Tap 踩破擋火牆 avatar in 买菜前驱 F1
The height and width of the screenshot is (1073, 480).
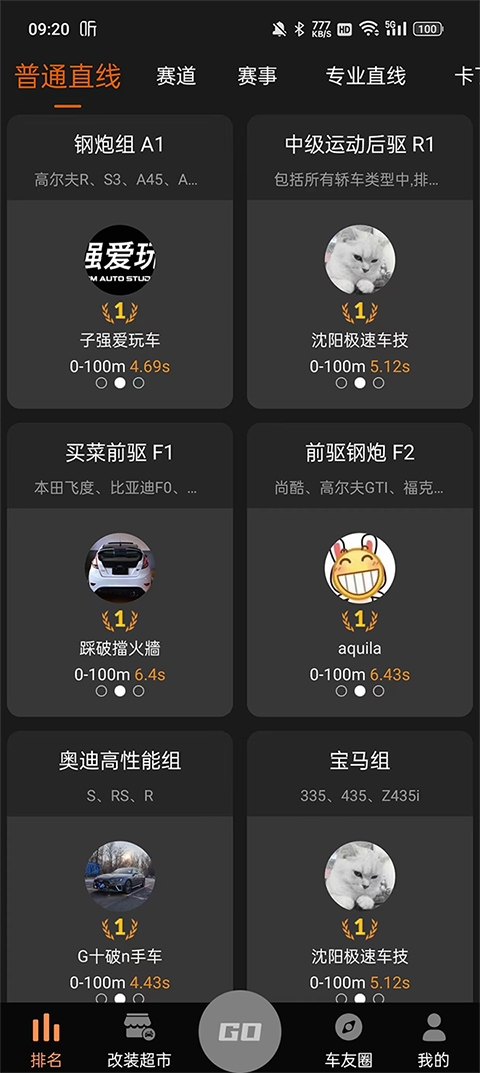[120, 568]
